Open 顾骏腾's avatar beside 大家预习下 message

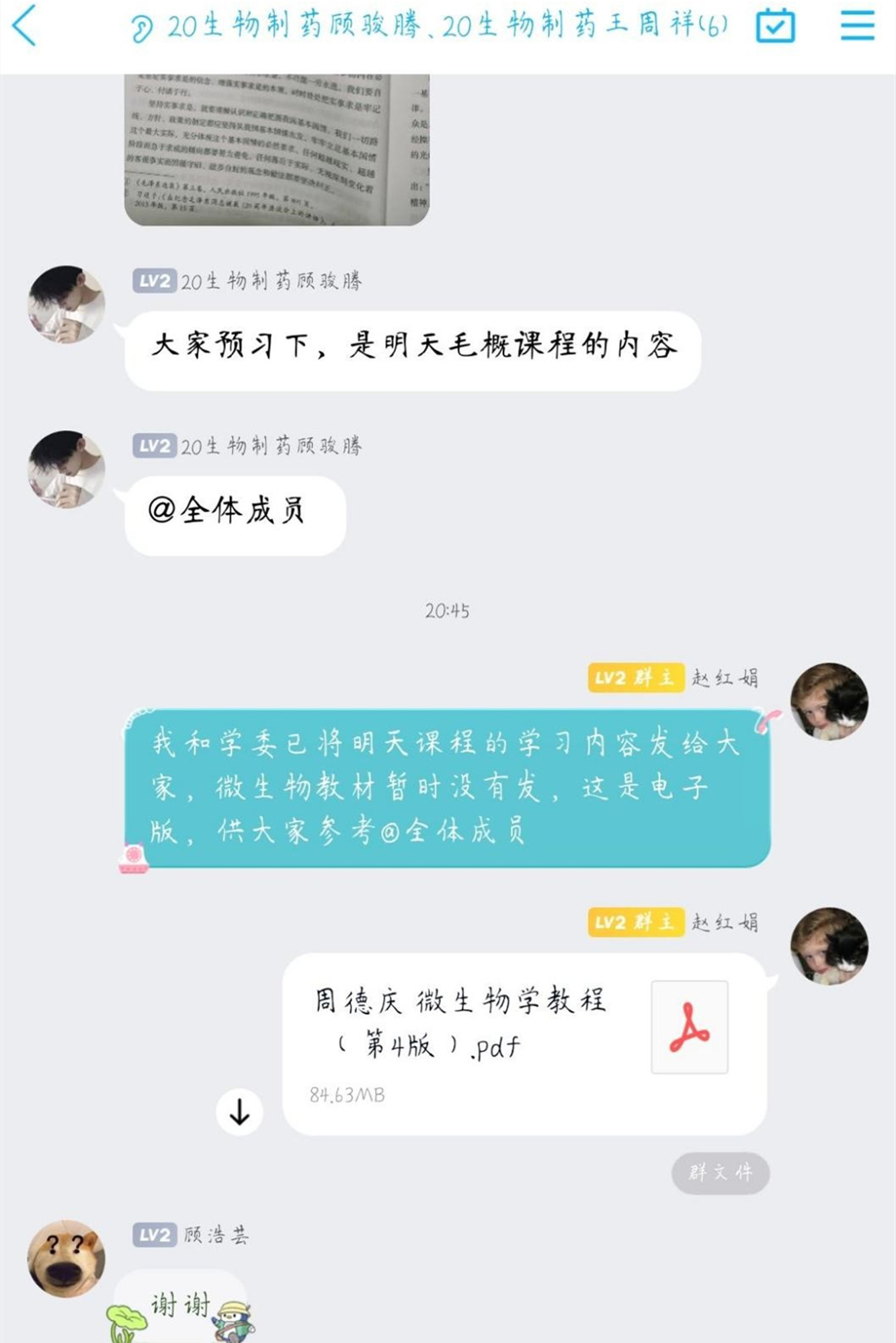pyautogui.click(x=66, y=304)
